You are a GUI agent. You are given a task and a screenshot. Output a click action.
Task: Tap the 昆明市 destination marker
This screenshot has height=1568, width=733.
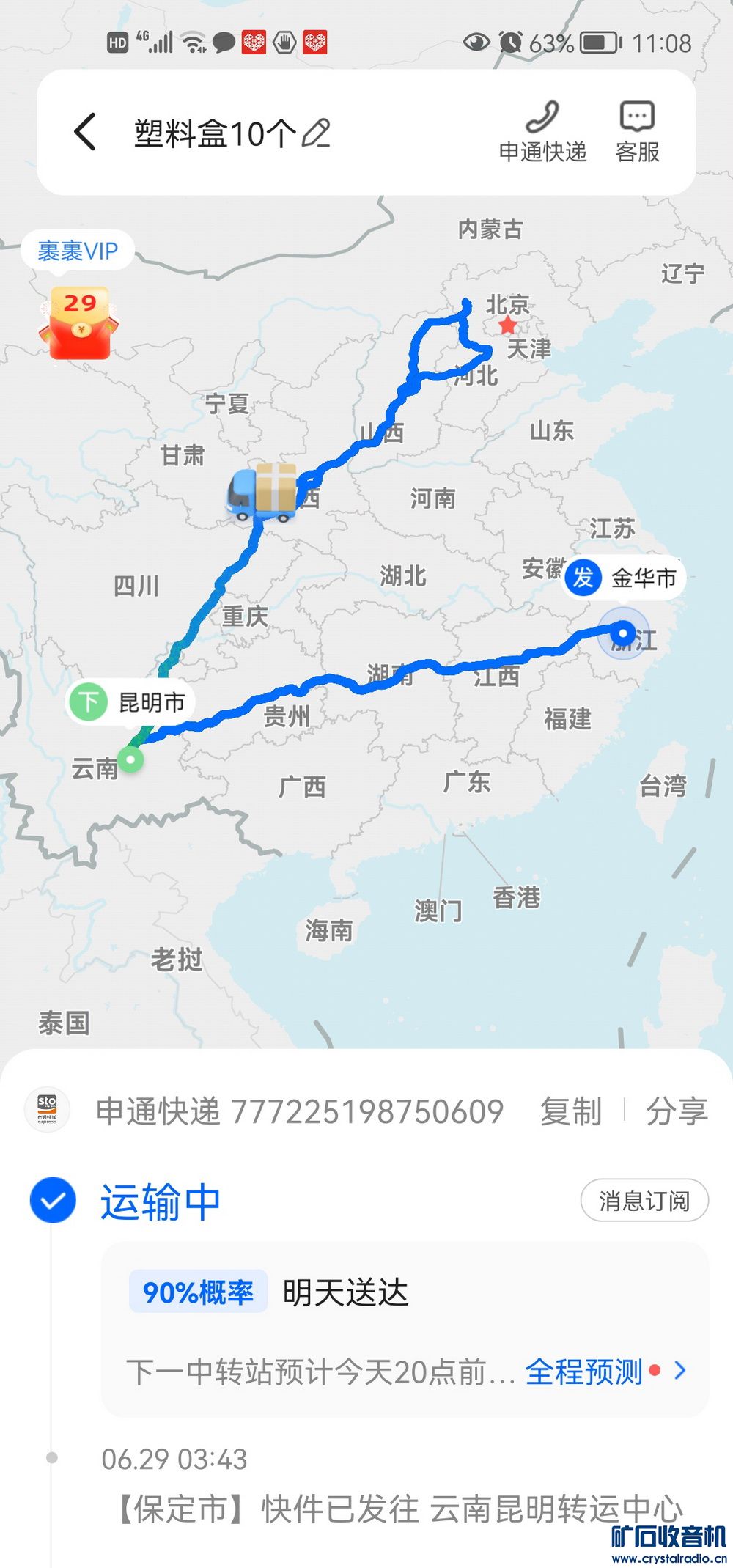(130, 702)
